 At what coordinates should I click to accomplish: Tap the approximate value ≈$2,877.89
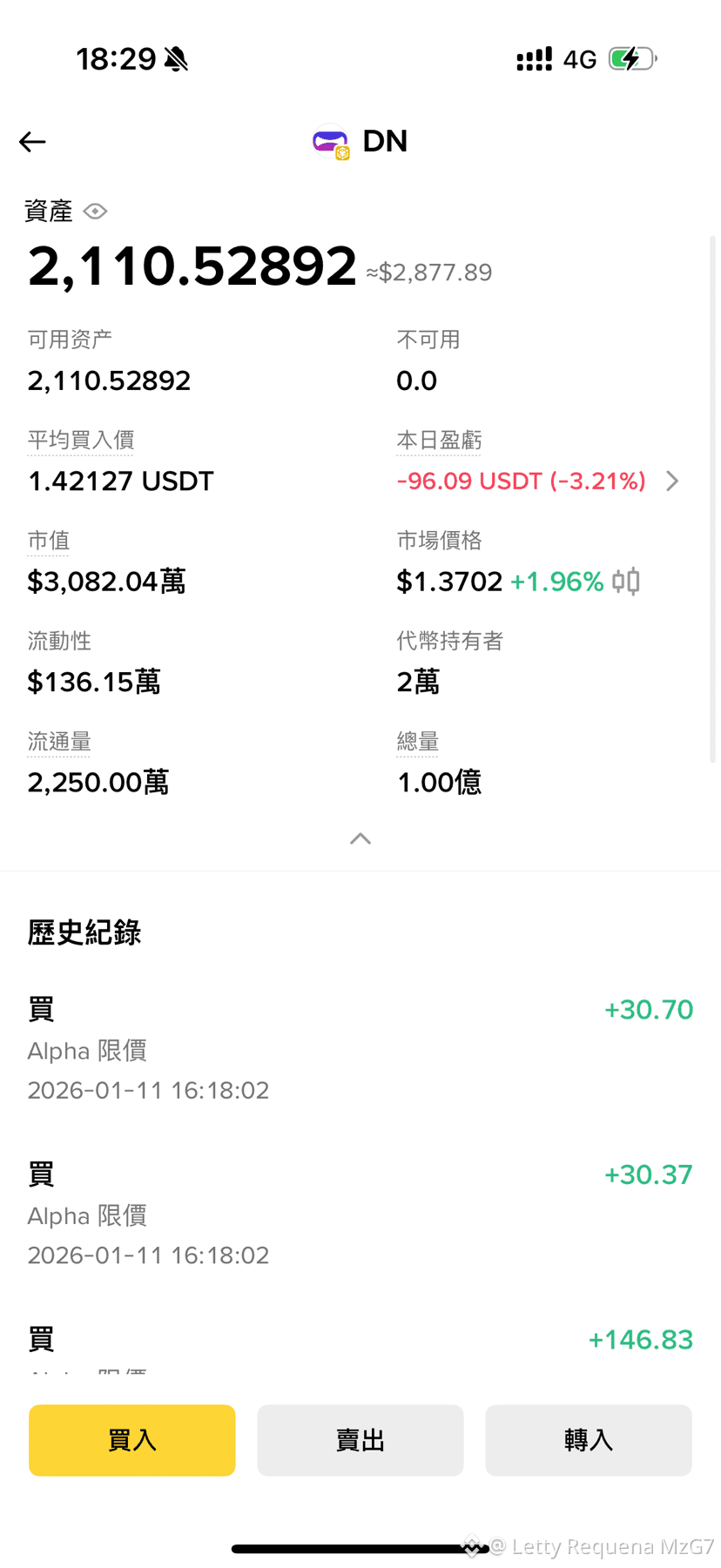(428, 272)
